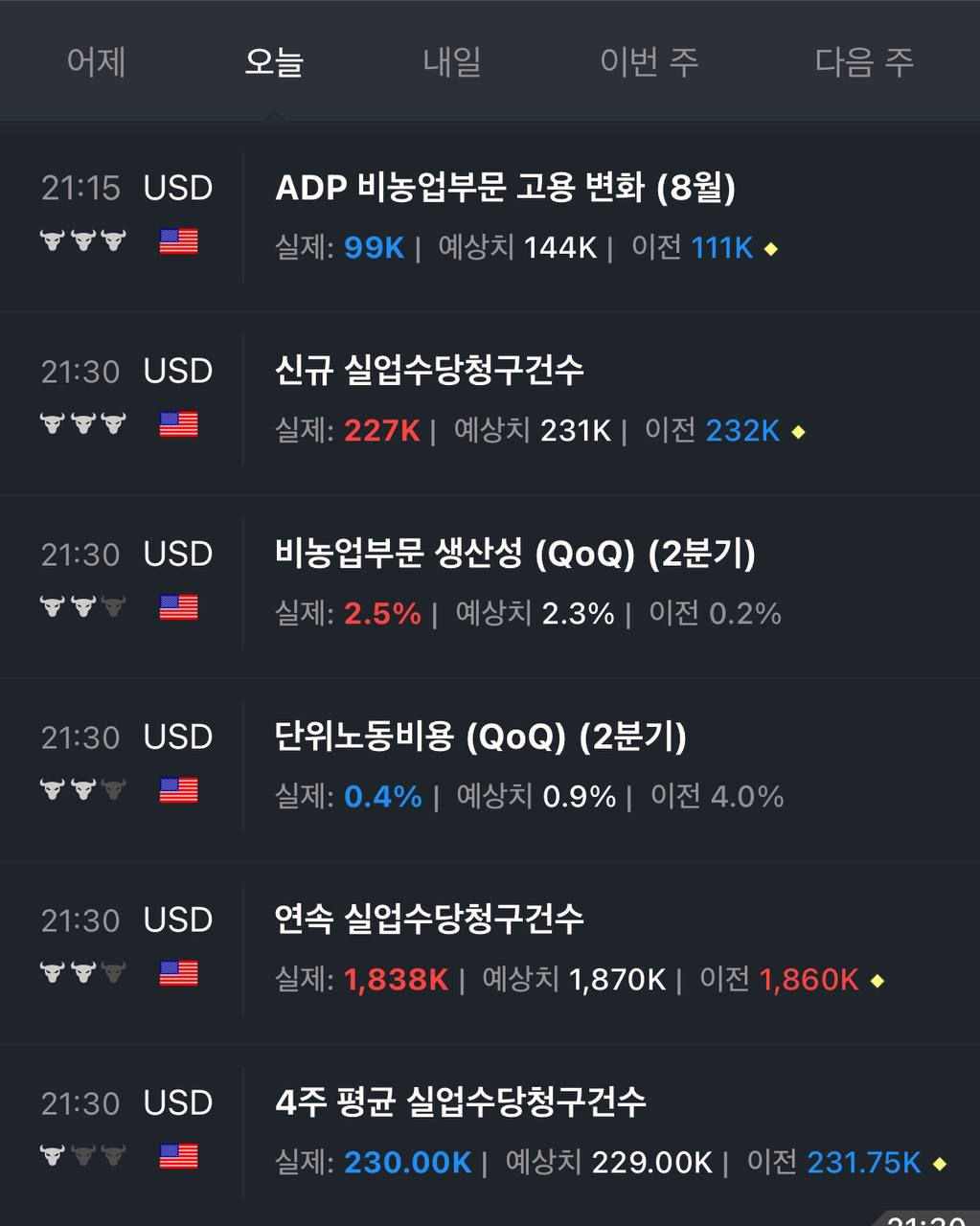
Task: Select the 오늘 tab
Action: [274, 62]
